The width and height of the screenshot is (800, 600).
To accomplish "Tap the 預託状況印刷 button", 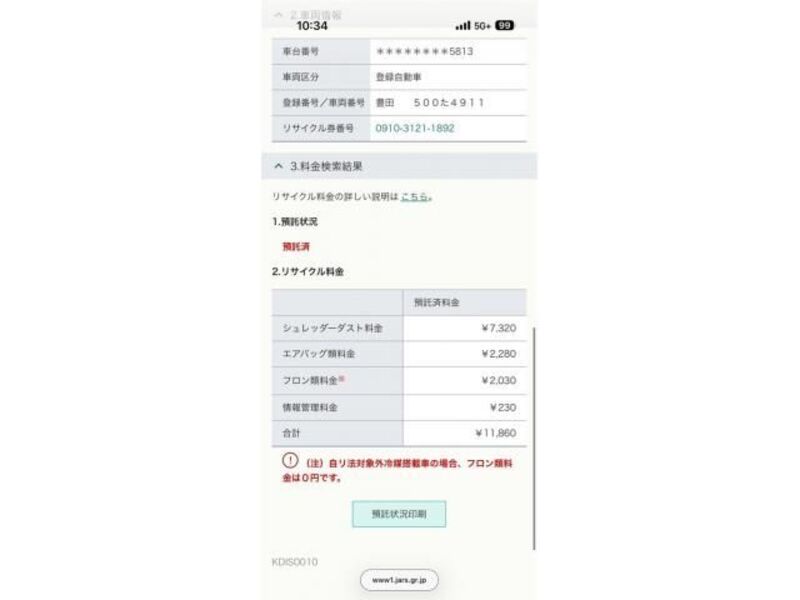I will click(398, 514).
